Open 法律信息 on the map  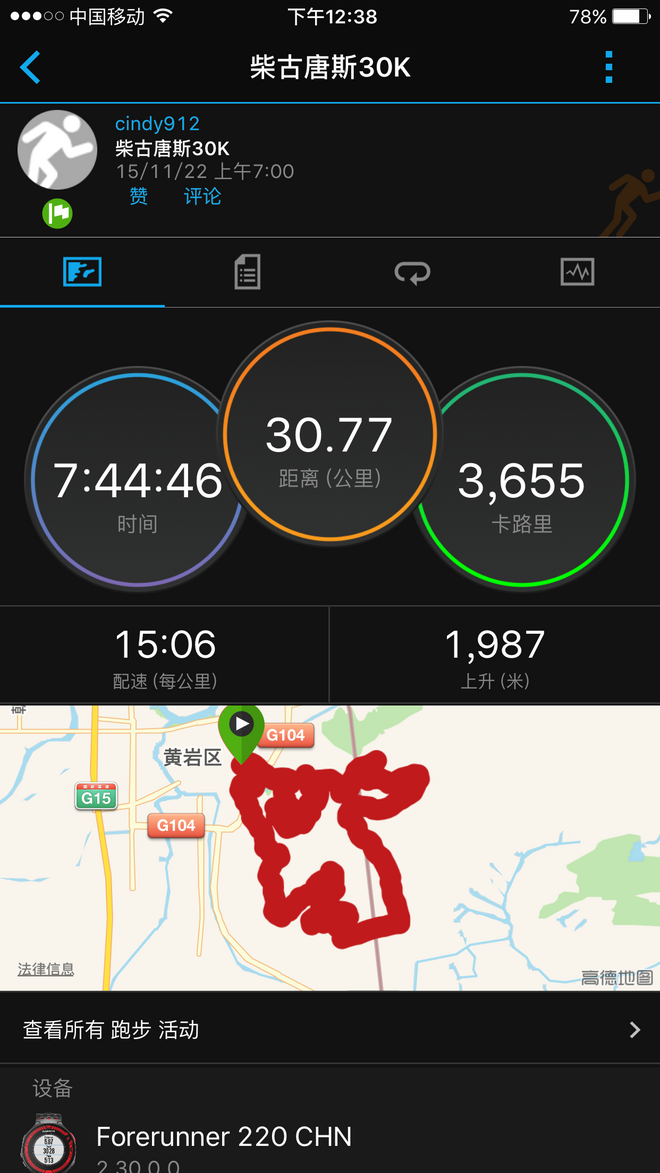[46, 969]
